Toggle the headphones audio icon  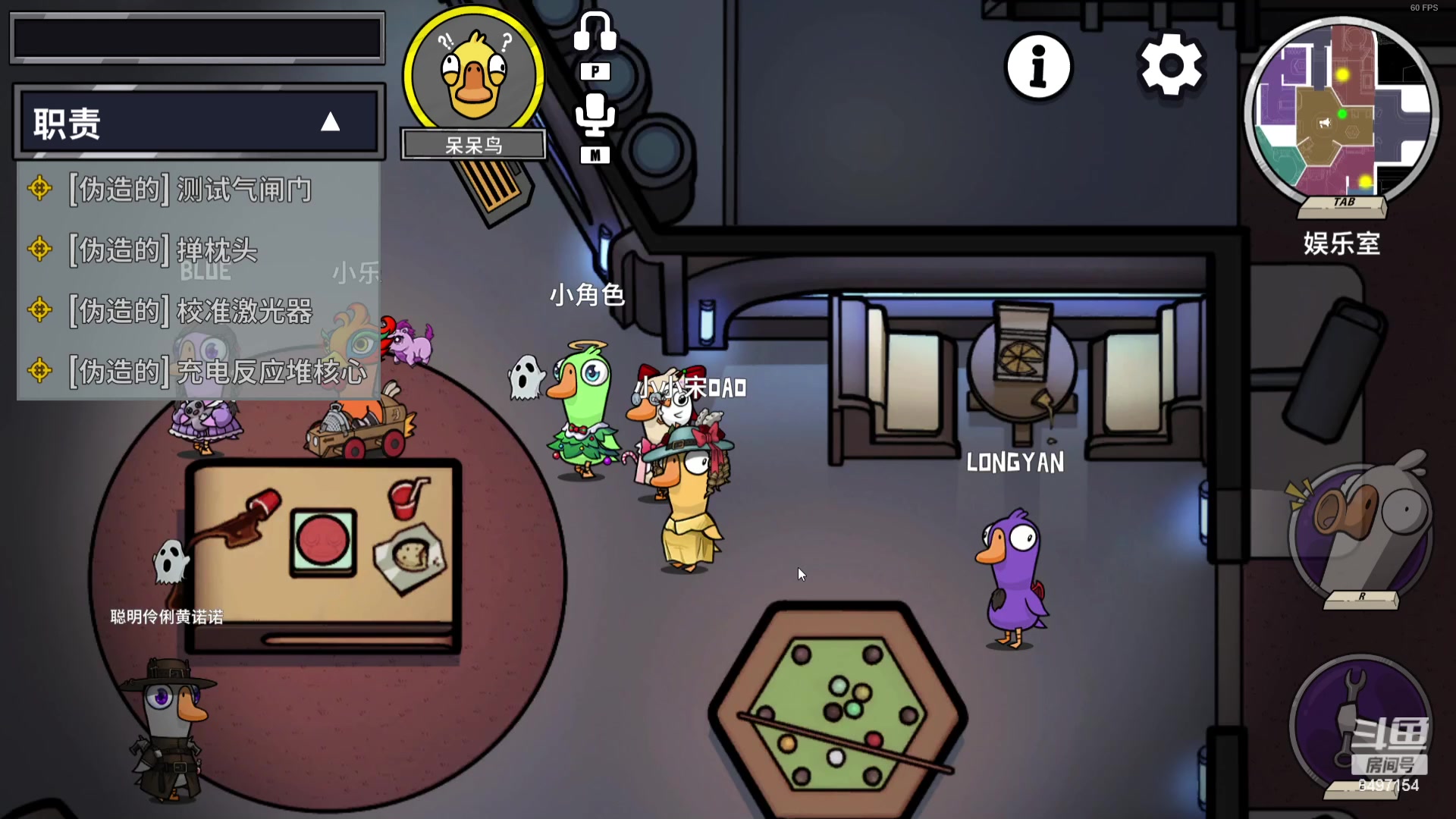(595, 32)
